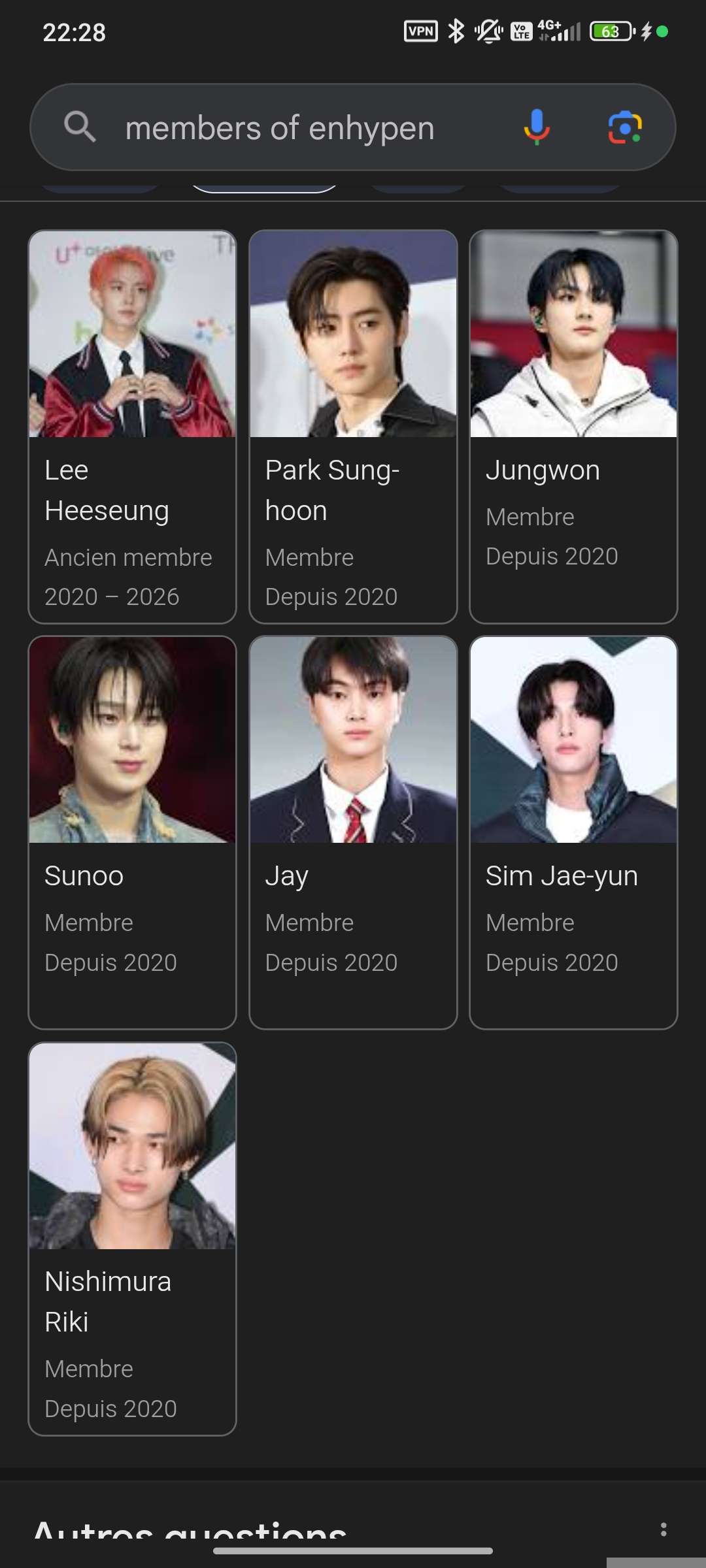The height and width of the screenshot is (1568, 706).
Task: Tap the search box with "members of enhypen"
Action: [x=280, y=127]
